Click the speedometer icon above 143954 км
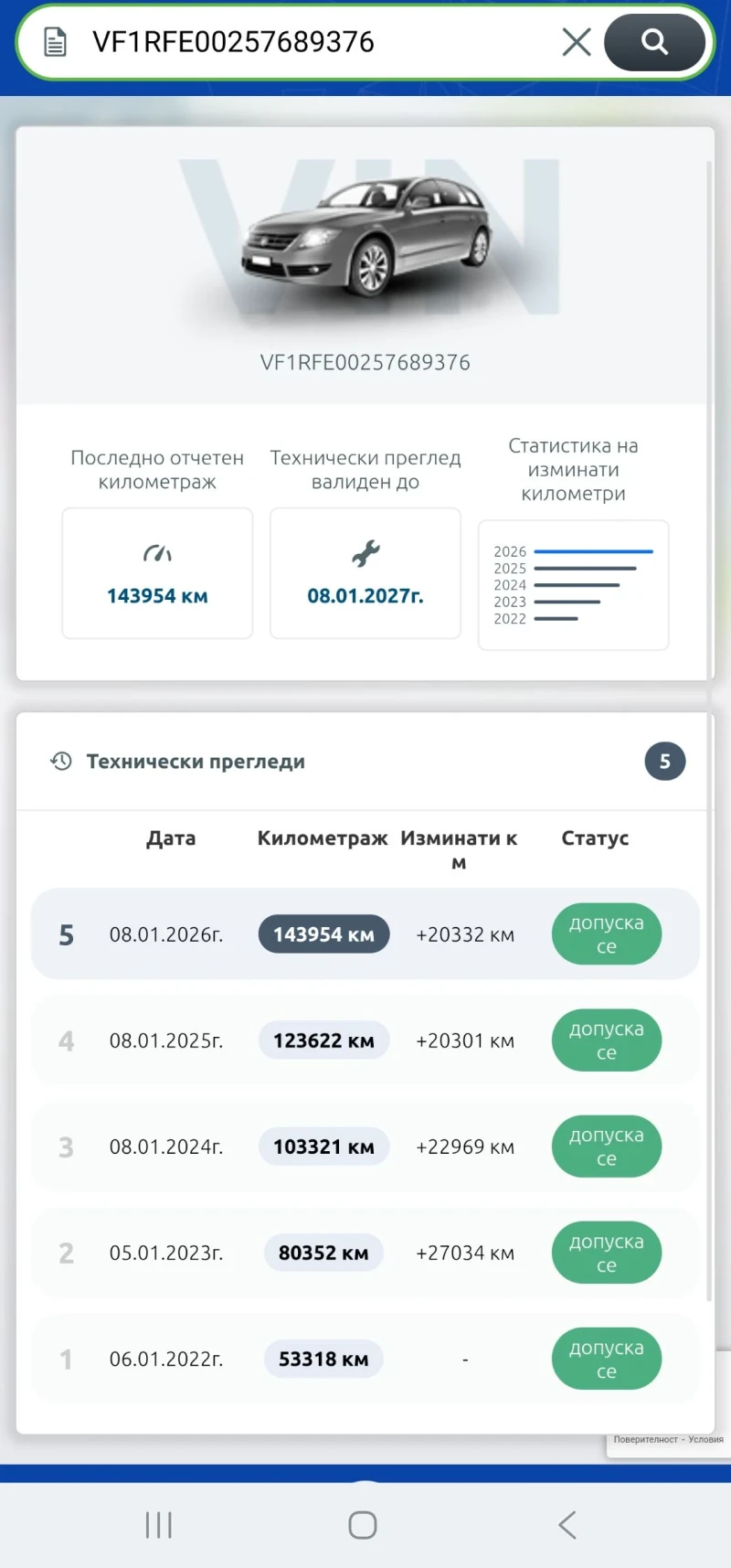Image resolution: width=731 pixels, height=1568 pixels. click(156, 551)
